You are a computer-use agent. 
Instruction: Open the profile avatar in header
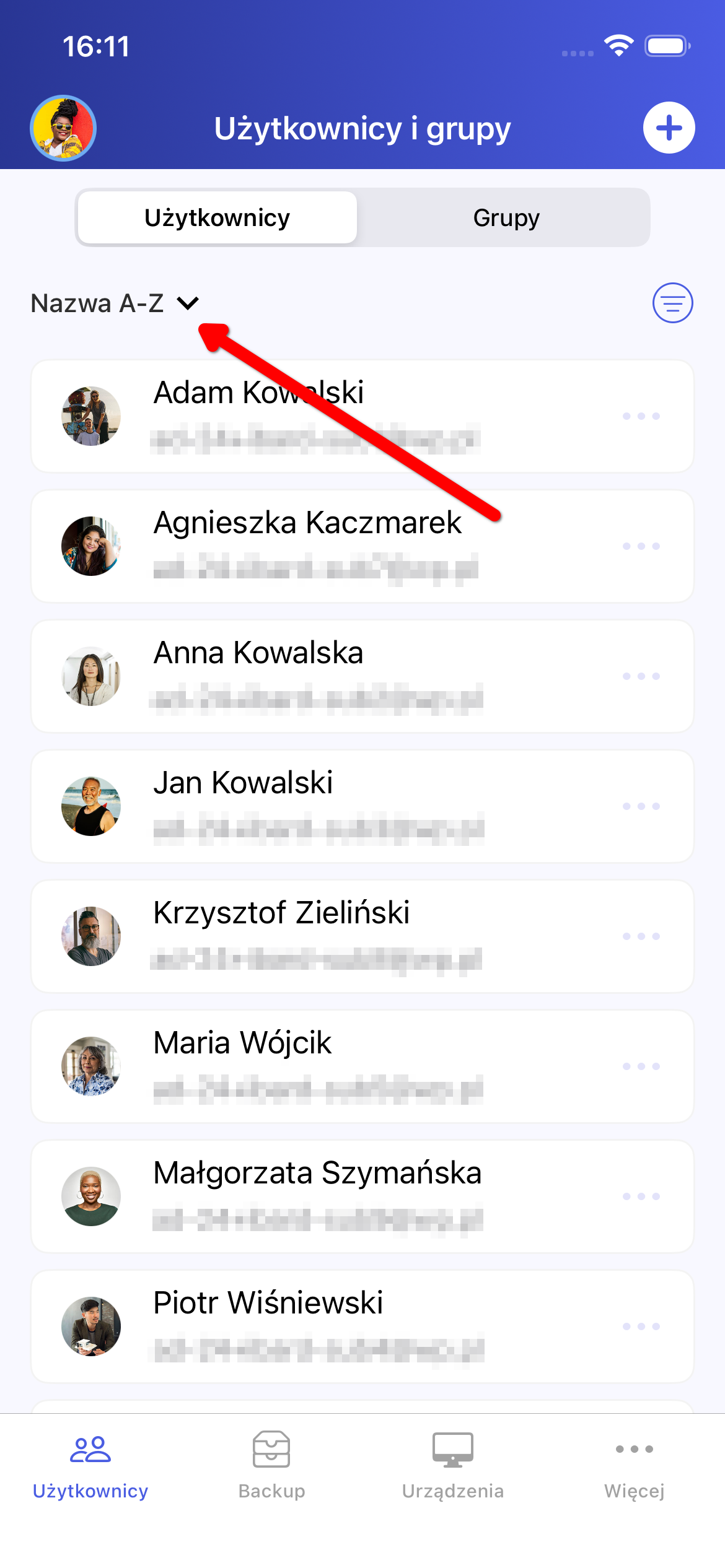63,128
